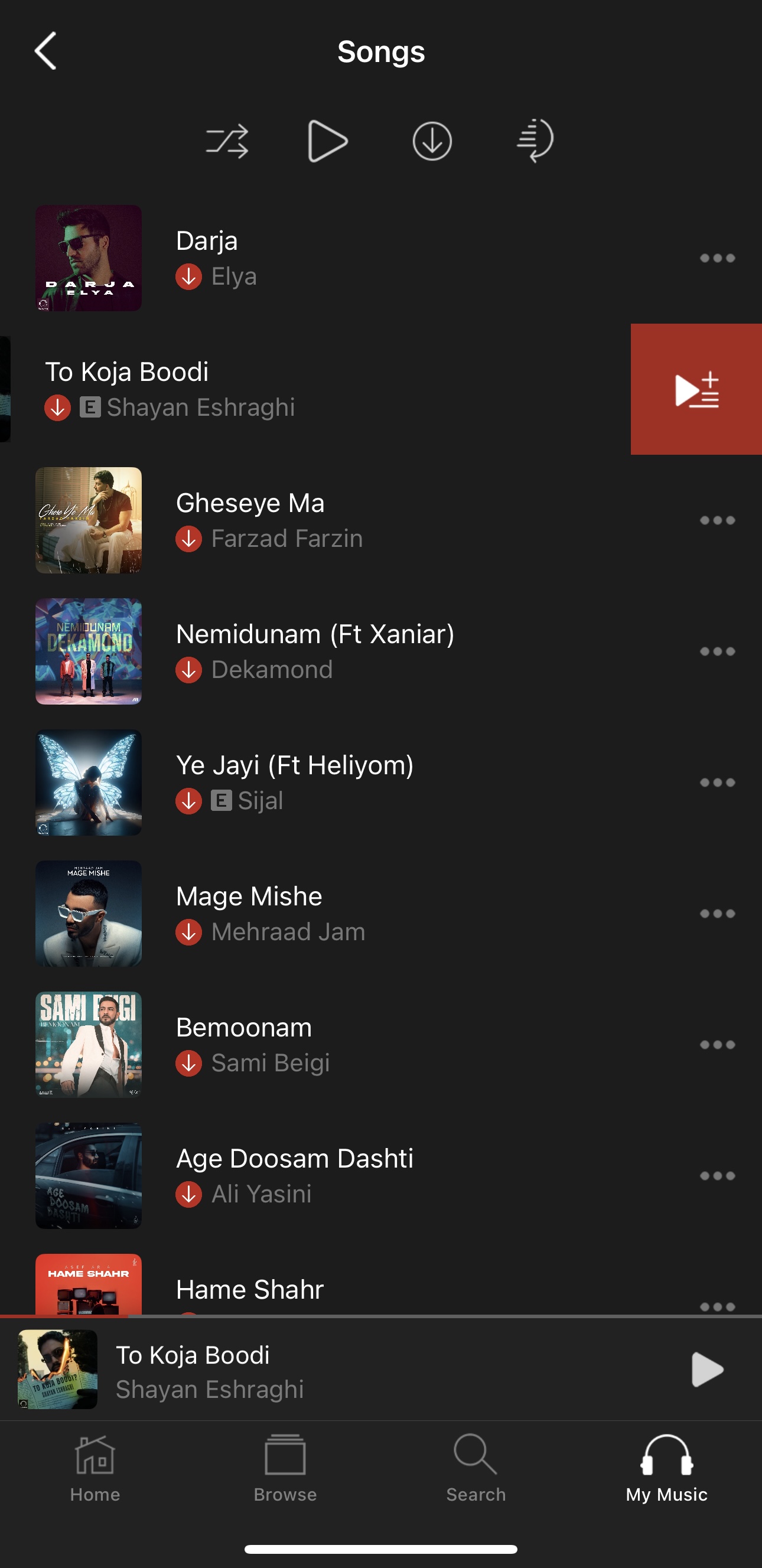The height and width of the screenshot is (1568, 762).
Task: Shuffle all songs
Action: pos(227,141)
